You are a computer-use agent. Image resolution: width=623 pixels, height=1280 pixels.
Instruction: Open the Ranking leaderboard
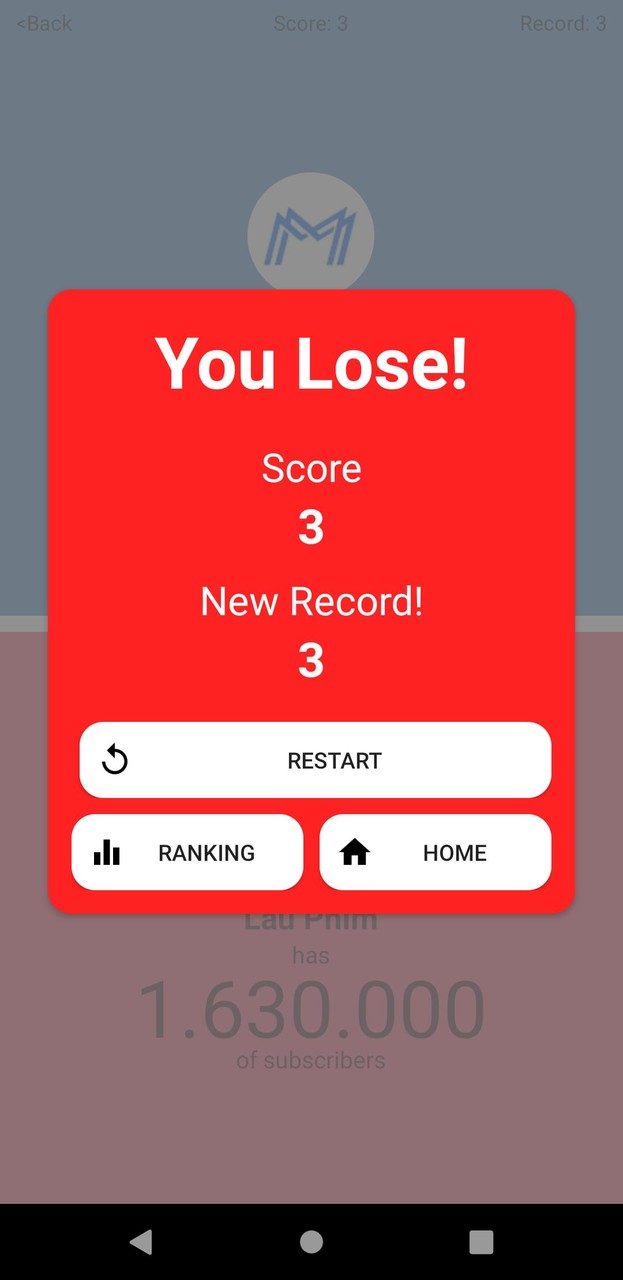187,852
